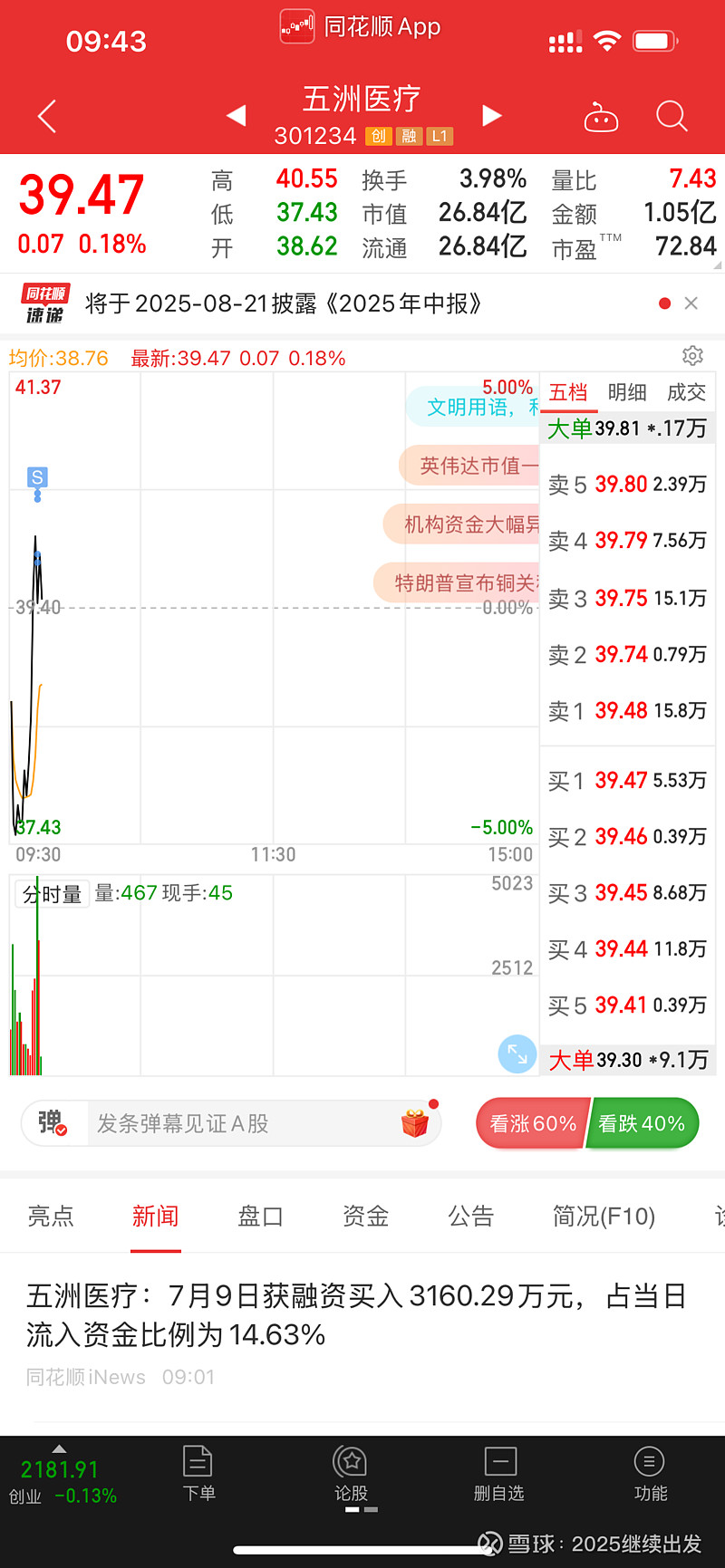Switch to the 资金 tab
Image resolution: width=725 pixels, height=1568 pixels.
coord(366,1216)
